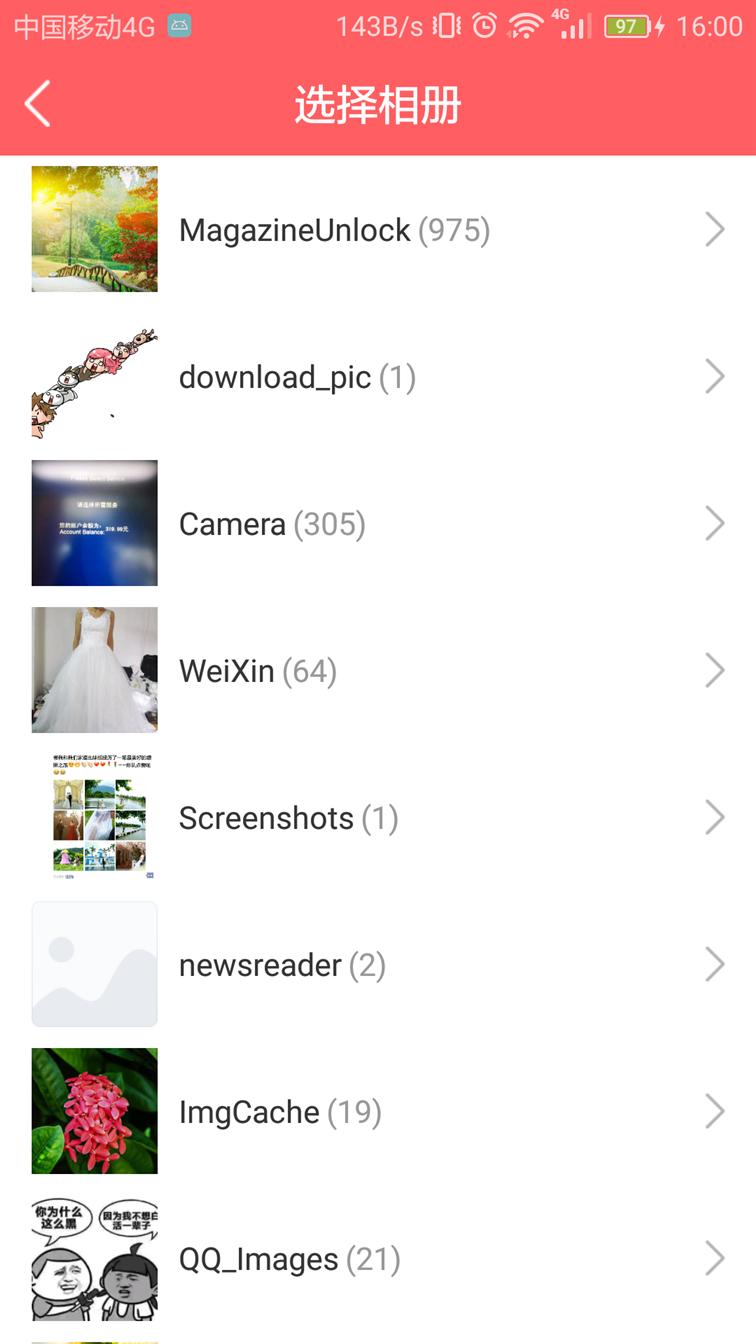Select the ImgCache album

pyautogui.click(x=378, y=1111)
